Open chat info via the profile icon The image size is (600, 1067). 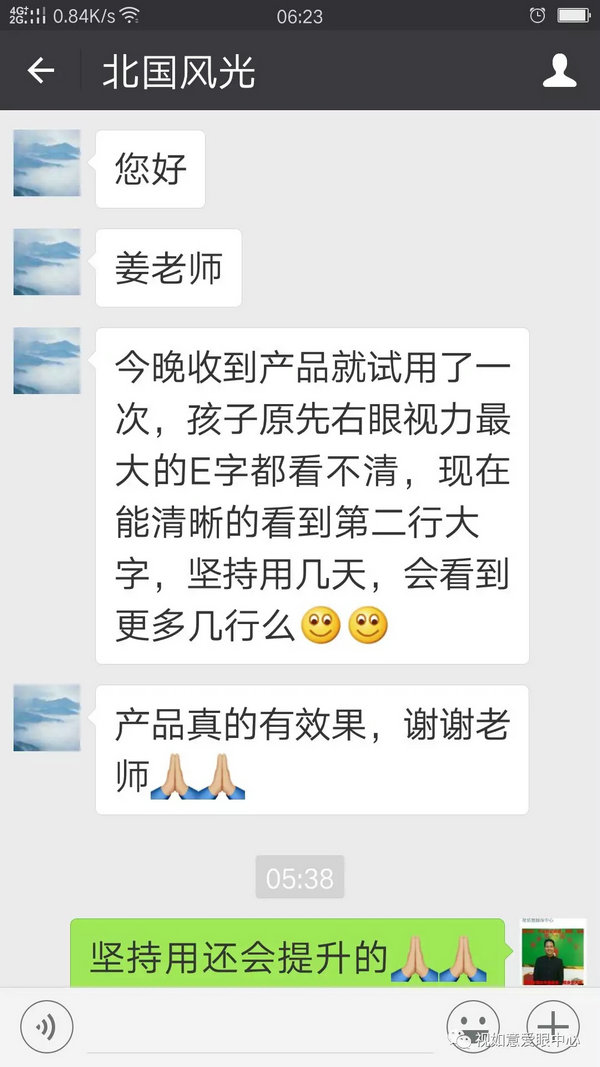pos(559,71)
